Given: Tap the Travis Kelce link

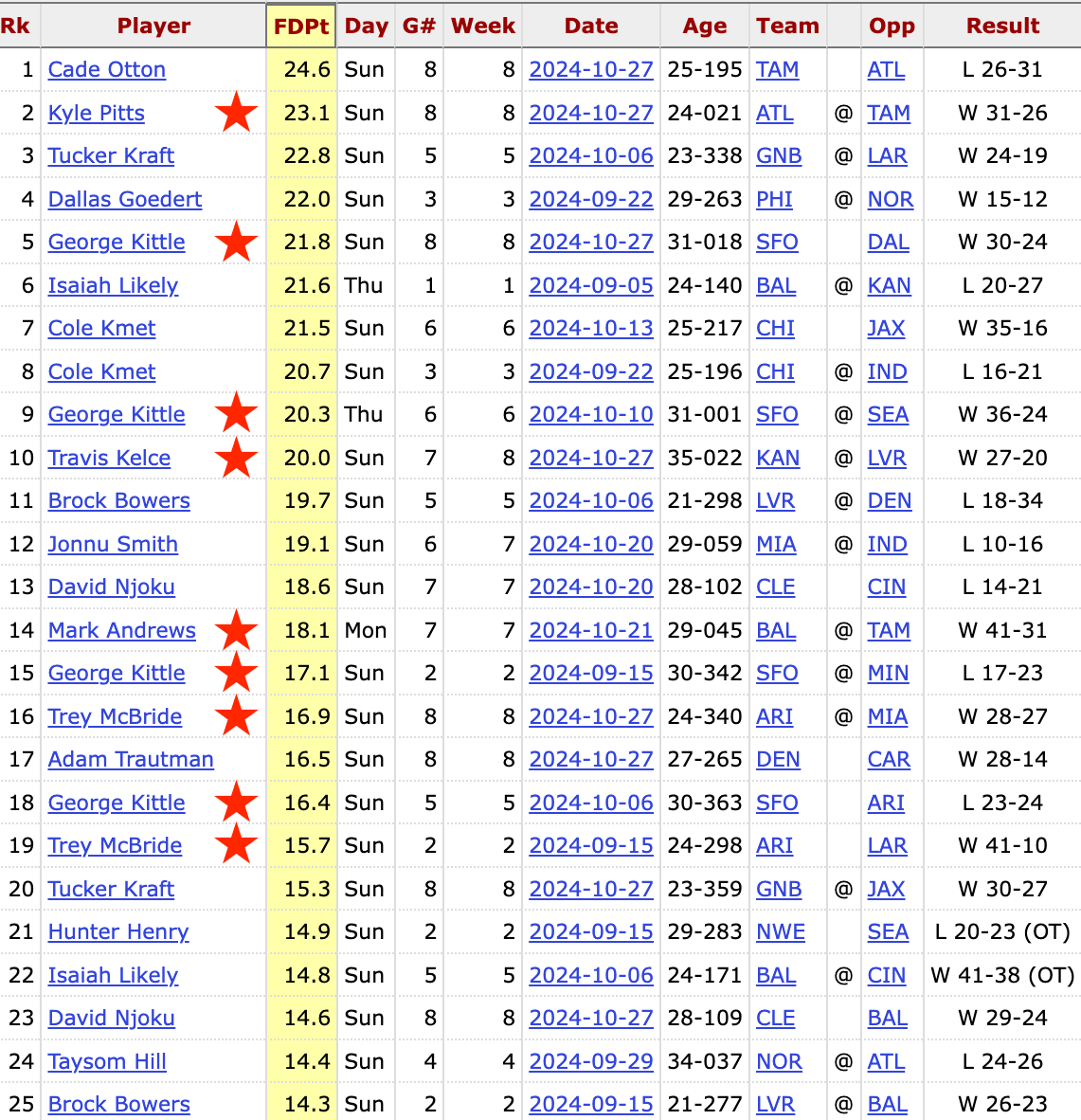Looking at the screenshot, I should coord(109,459).
